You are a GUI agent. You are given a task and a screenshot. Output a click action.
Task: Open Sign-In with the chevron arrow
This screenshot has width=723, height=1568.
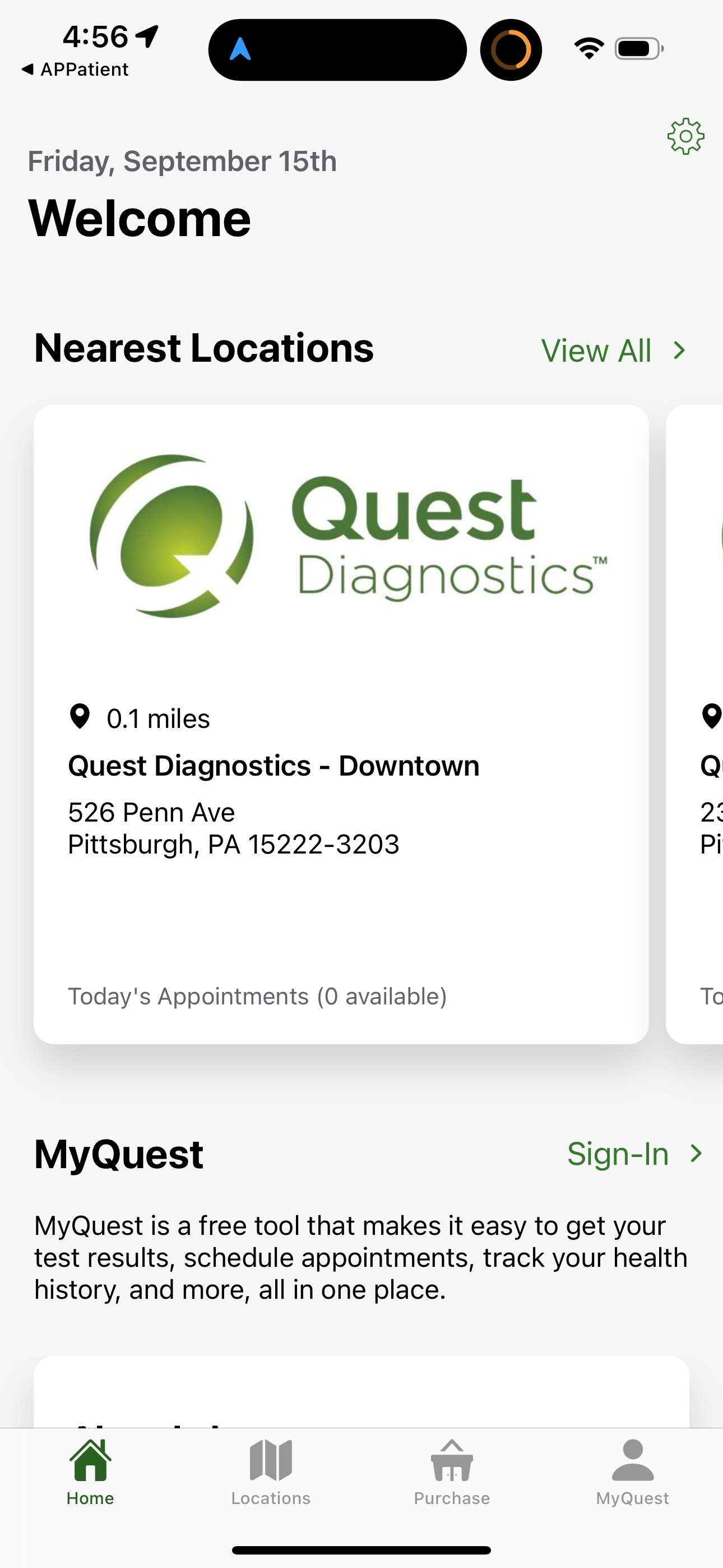pyautogui.click(x=696, y=1153)
